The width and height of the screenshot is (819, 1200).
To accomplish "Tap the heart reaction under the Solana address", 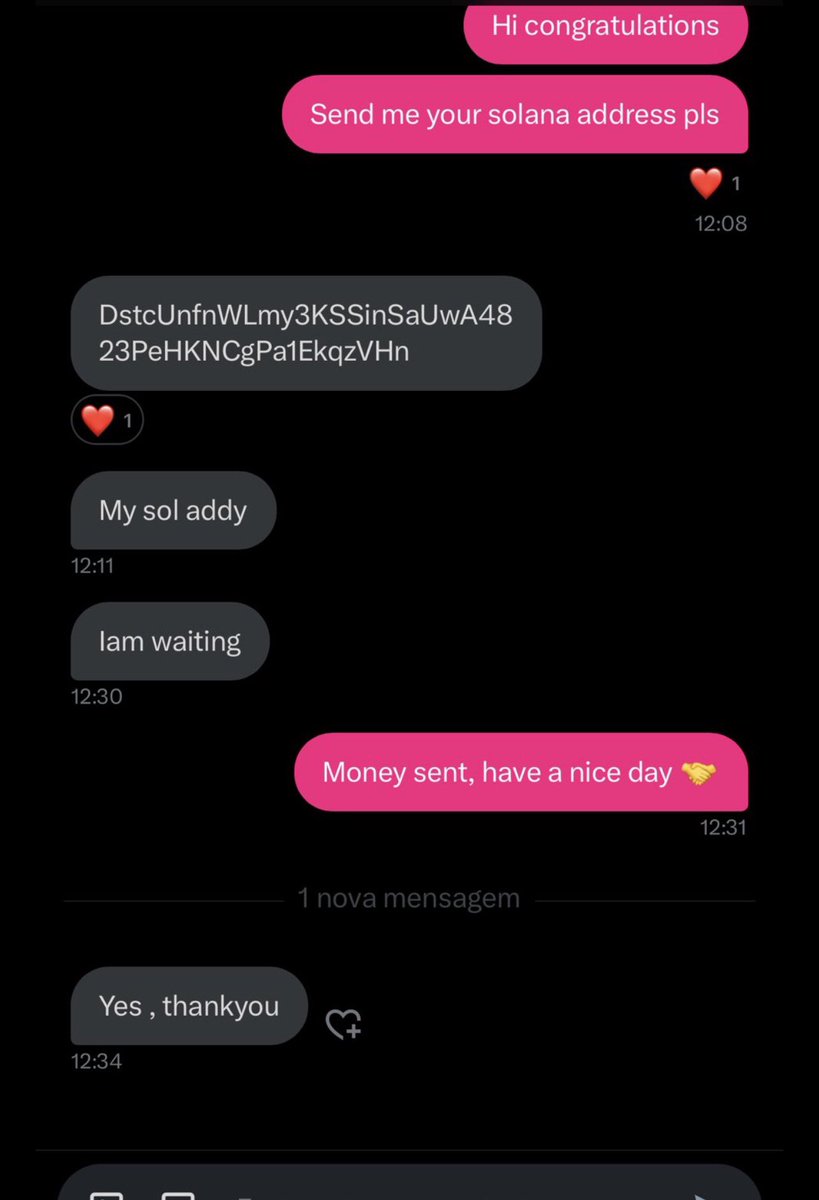I will (107, 421).
